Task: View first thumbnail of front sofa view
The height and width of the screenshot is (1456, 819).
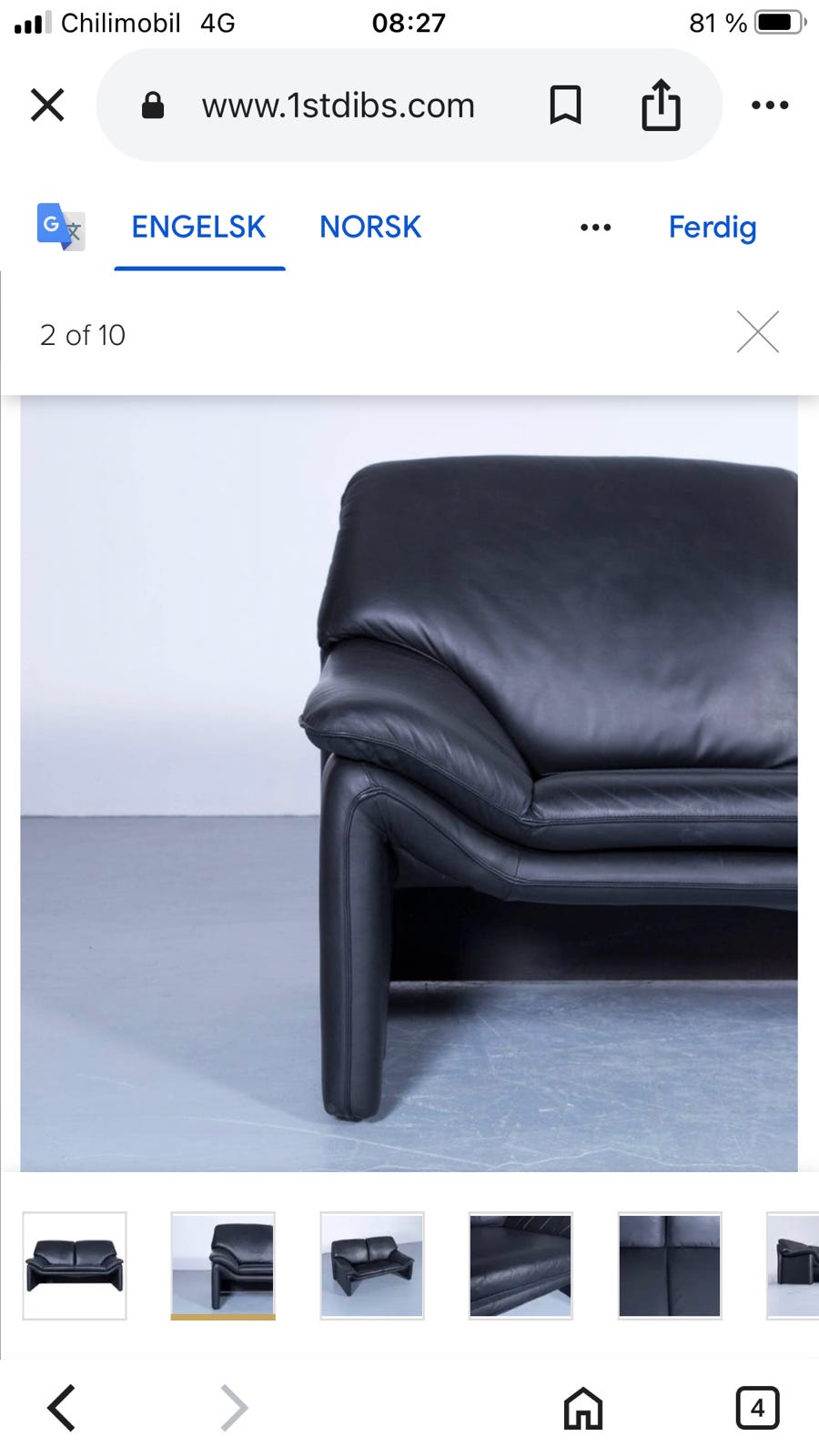Action: (75, 1265)
